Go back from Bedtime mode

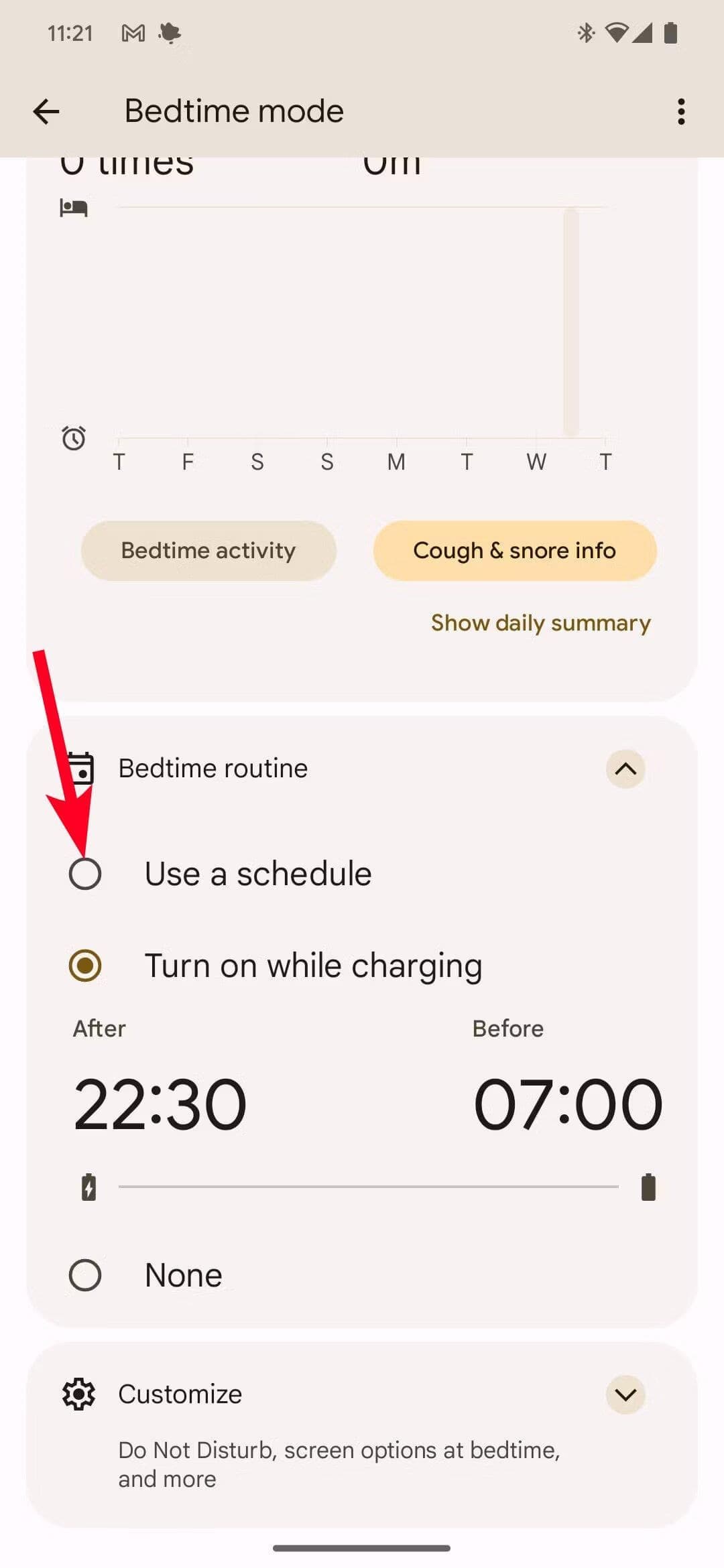[x=46, y=111]
